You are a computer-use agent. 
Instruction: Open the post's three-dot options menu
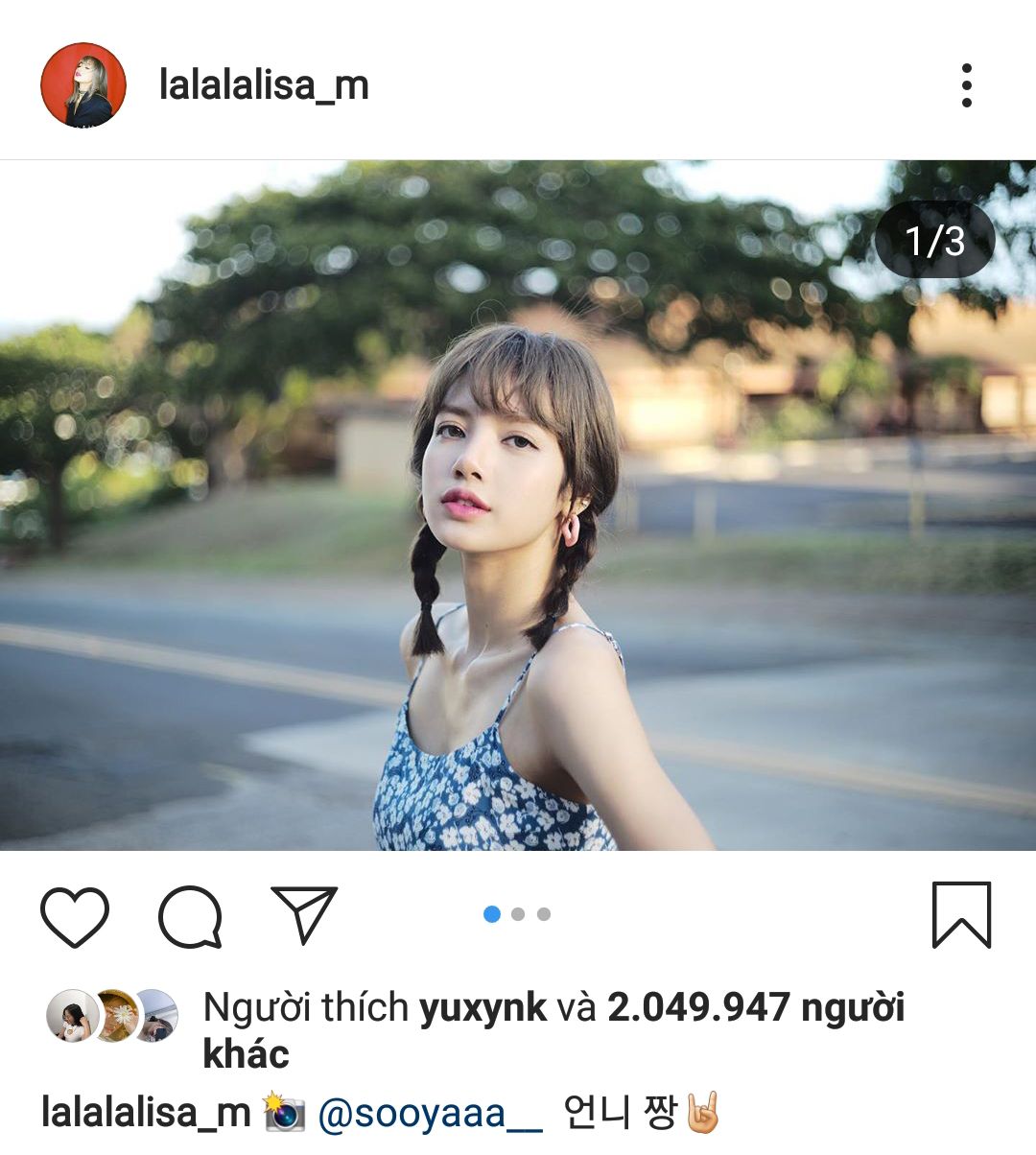pos(966,85)
